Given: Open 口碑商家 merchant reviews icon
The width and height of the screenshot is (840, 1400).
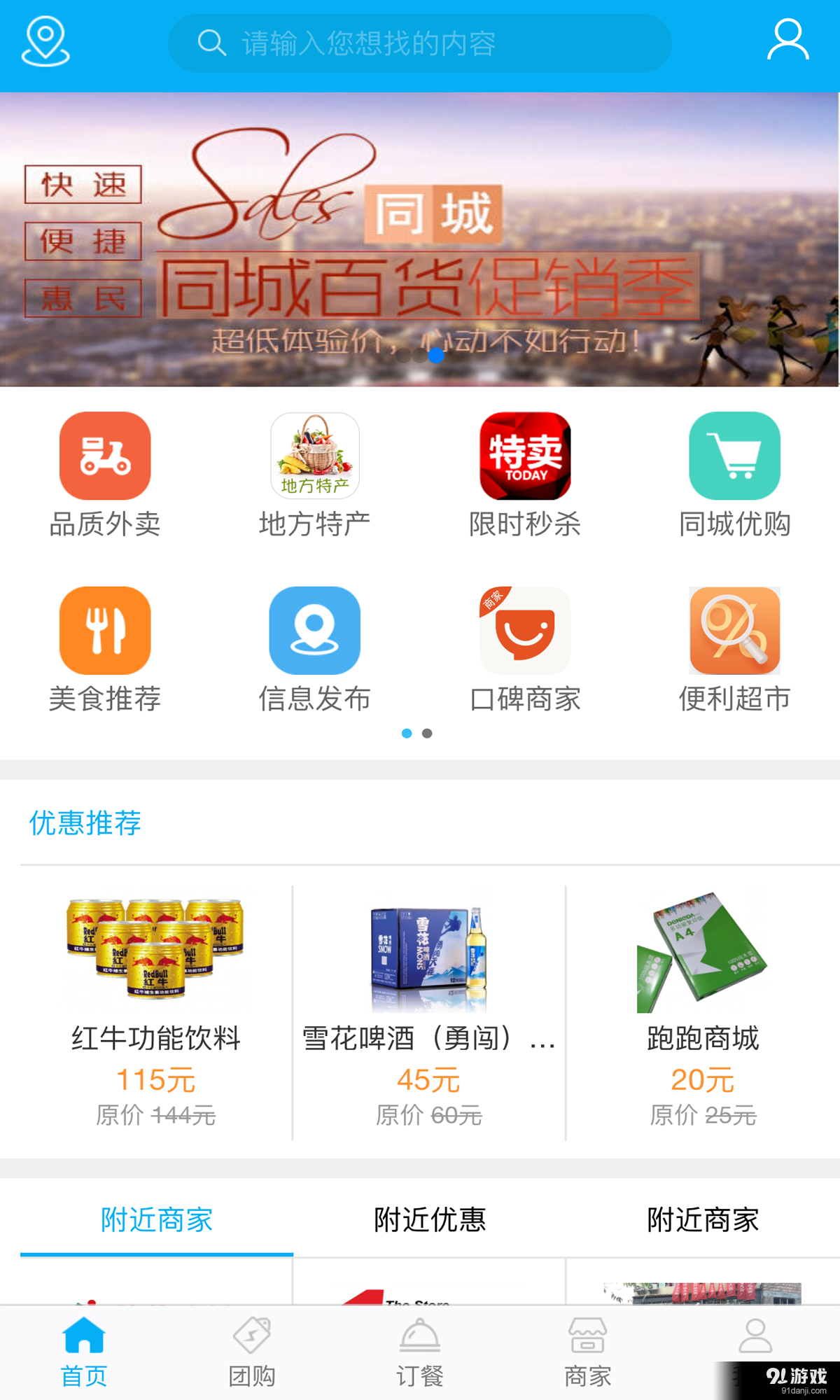Looking at the screenshot, I should pos(525,631).
